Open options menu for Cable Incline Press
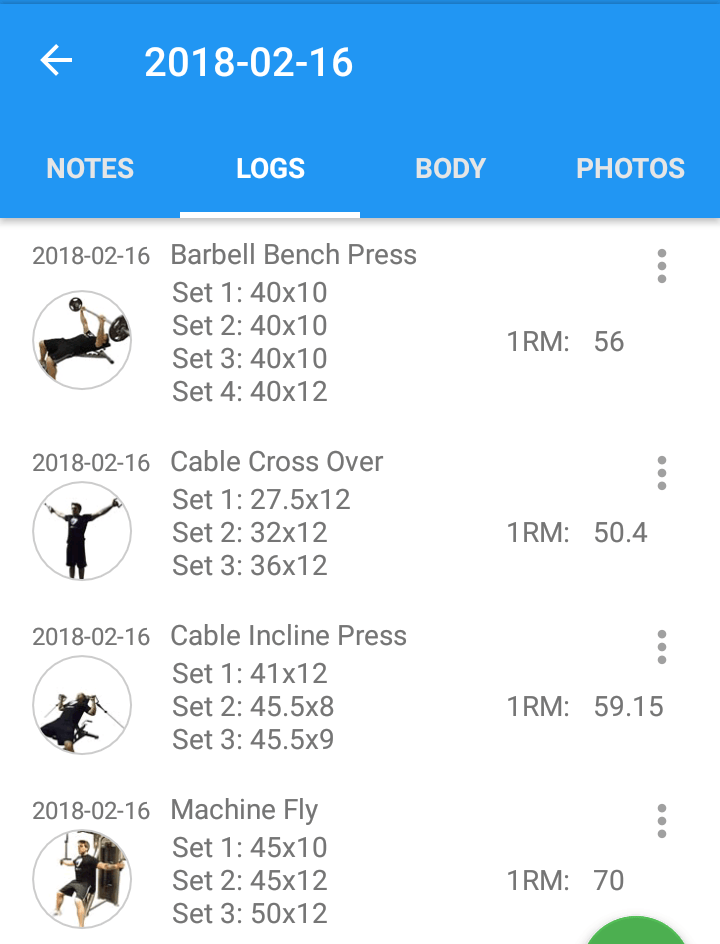 [661, 647]
